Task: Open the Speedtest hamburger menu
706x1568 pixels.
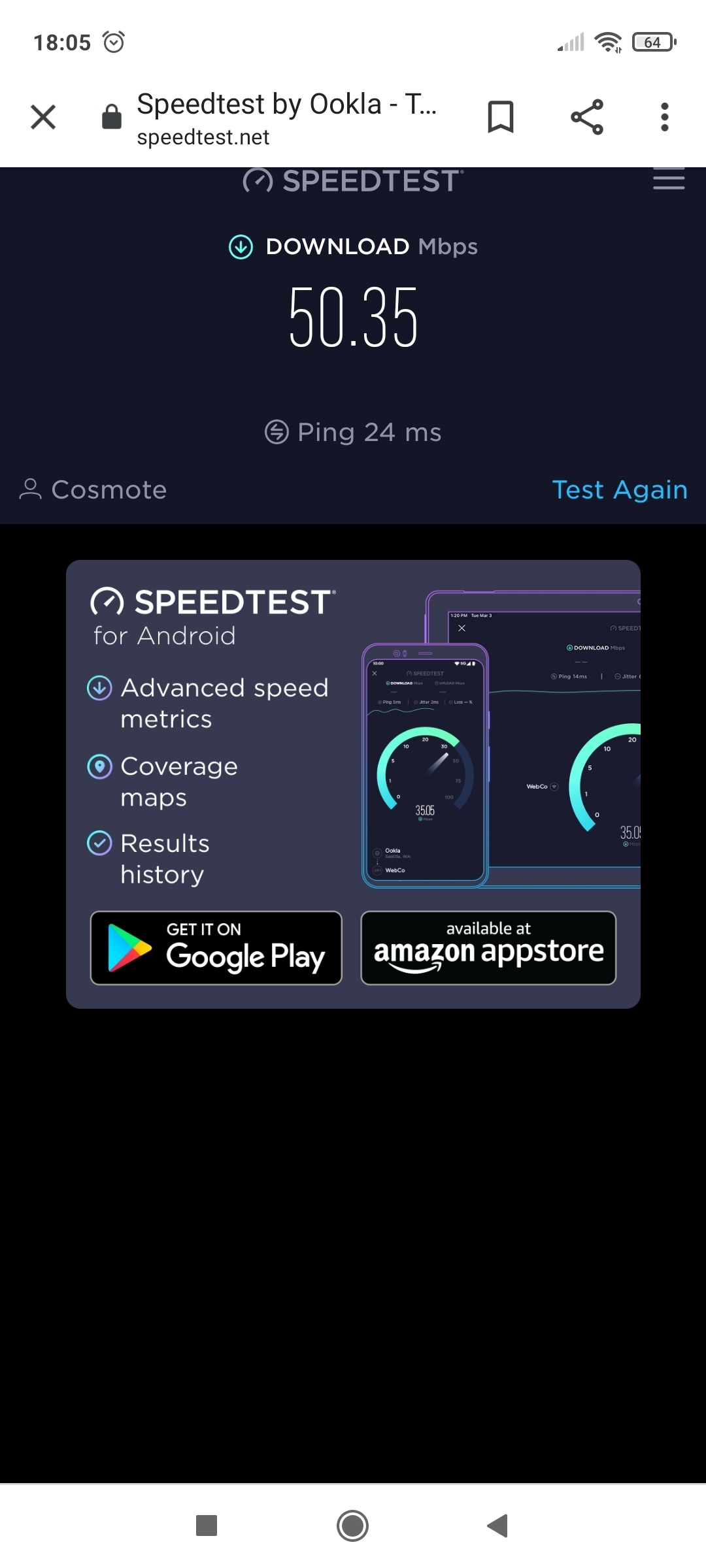Action: [x=669, y=178]
